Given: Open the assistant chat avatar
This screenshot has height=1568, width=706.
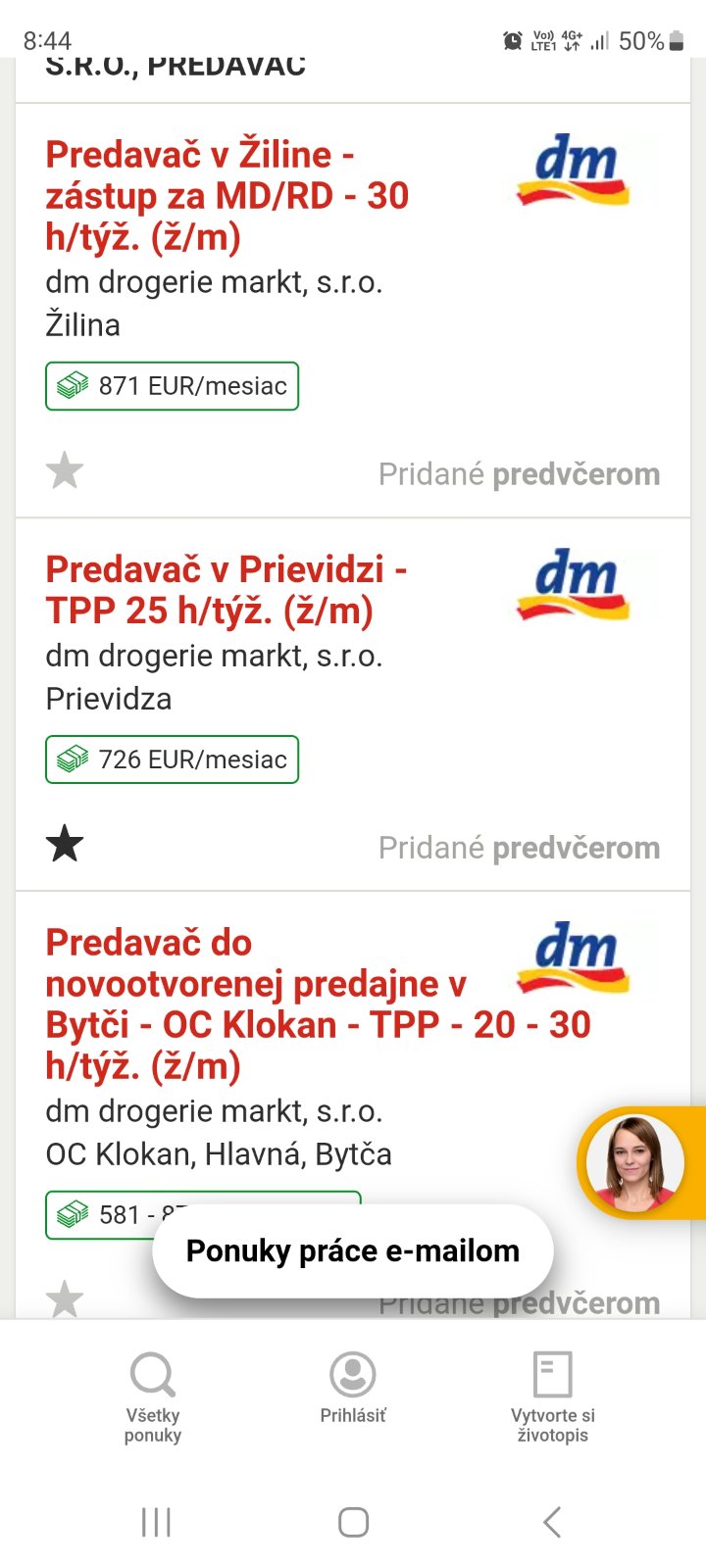Looking at the screenshot, I should click(x=634, y=1163).
